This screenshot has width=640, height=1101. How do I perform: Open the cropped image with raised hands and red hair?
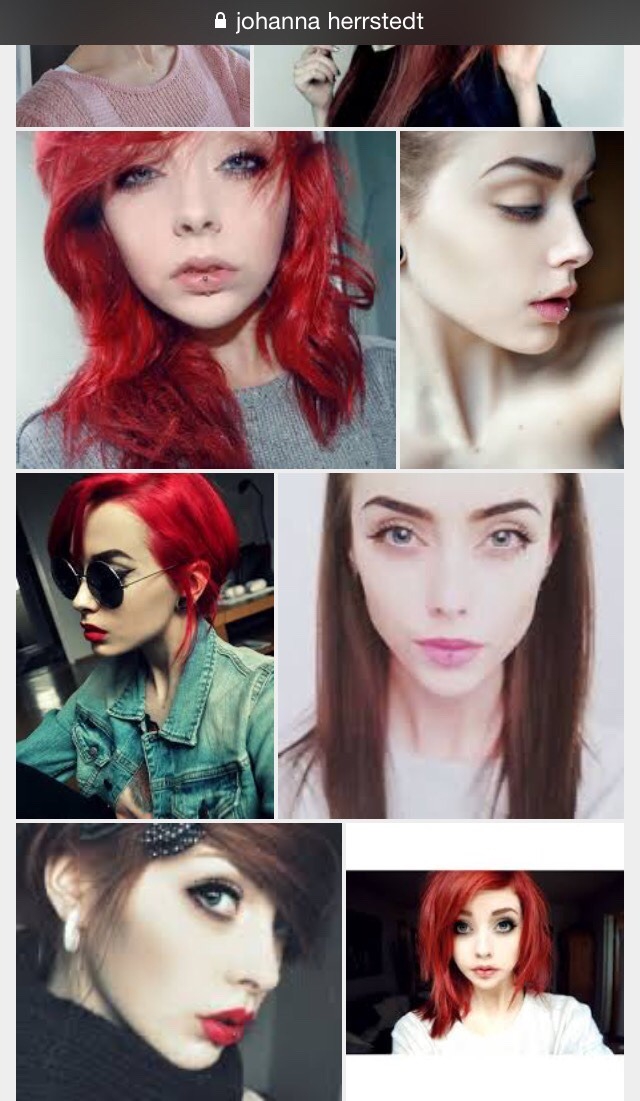point(438,86)
